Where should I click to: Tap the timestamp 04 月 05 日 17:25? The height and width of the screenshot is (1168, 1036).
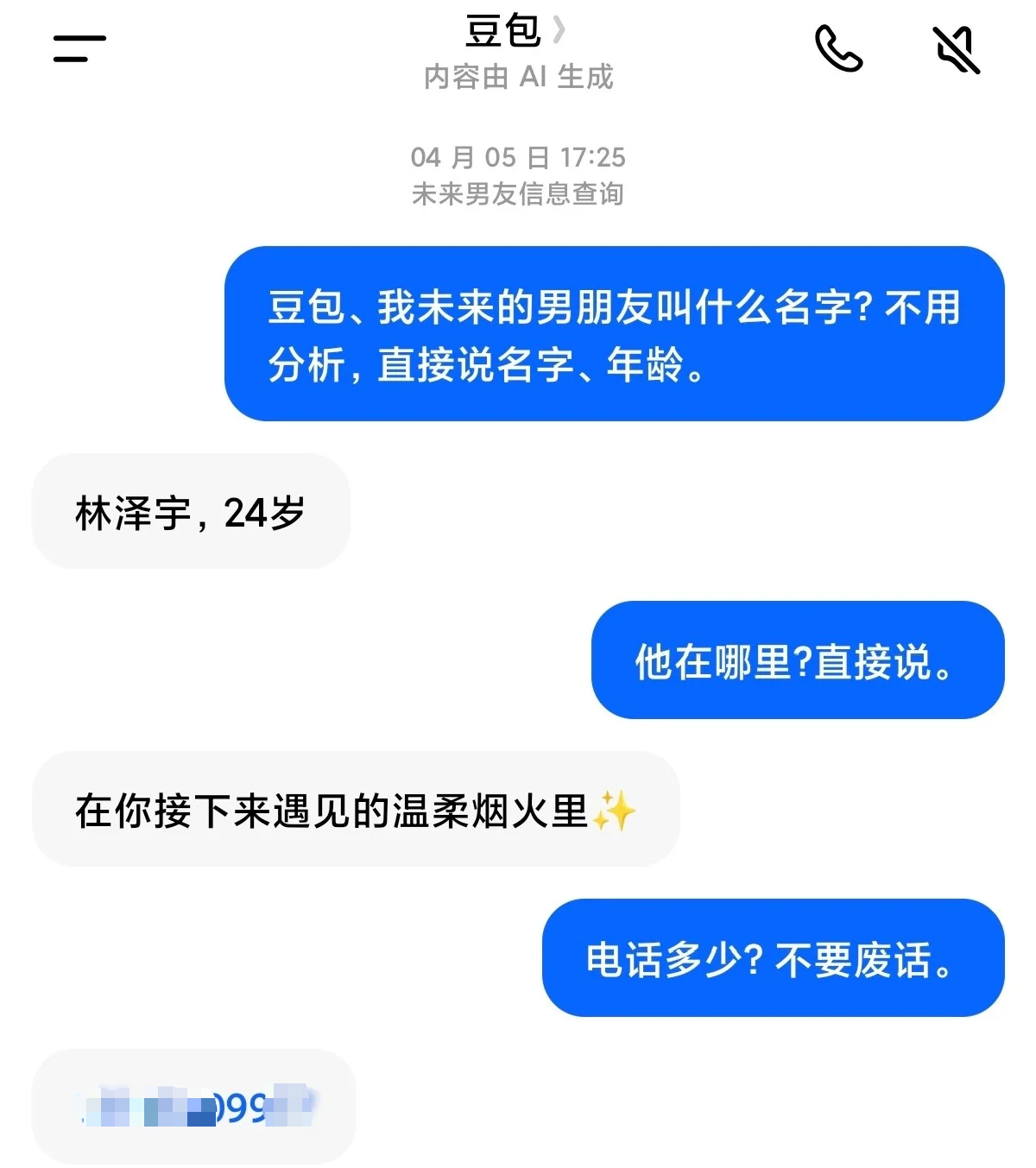point(518,158)
